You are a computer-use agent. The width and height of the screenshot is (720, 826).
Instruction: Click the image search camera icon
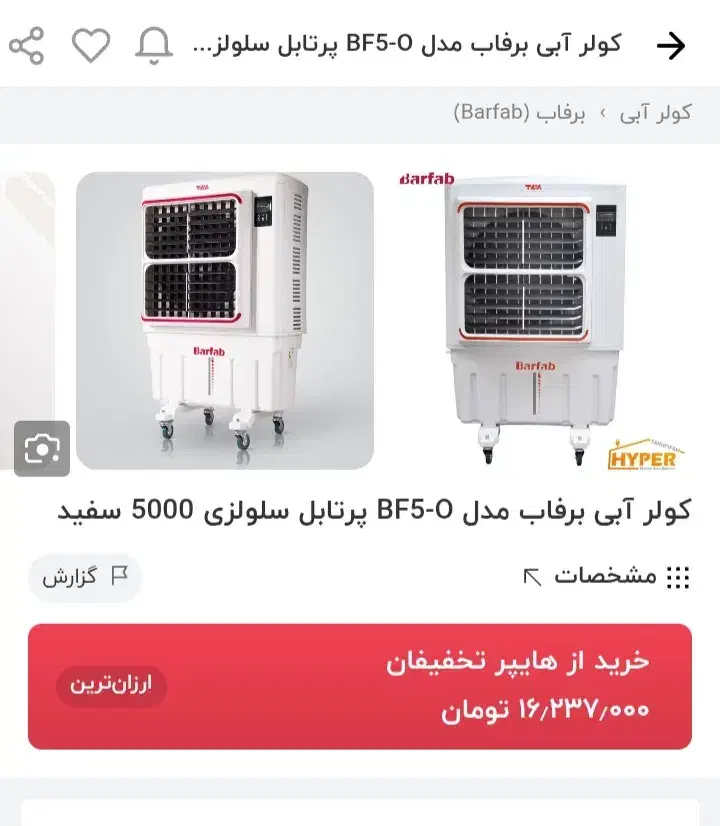tap(40, 450)
